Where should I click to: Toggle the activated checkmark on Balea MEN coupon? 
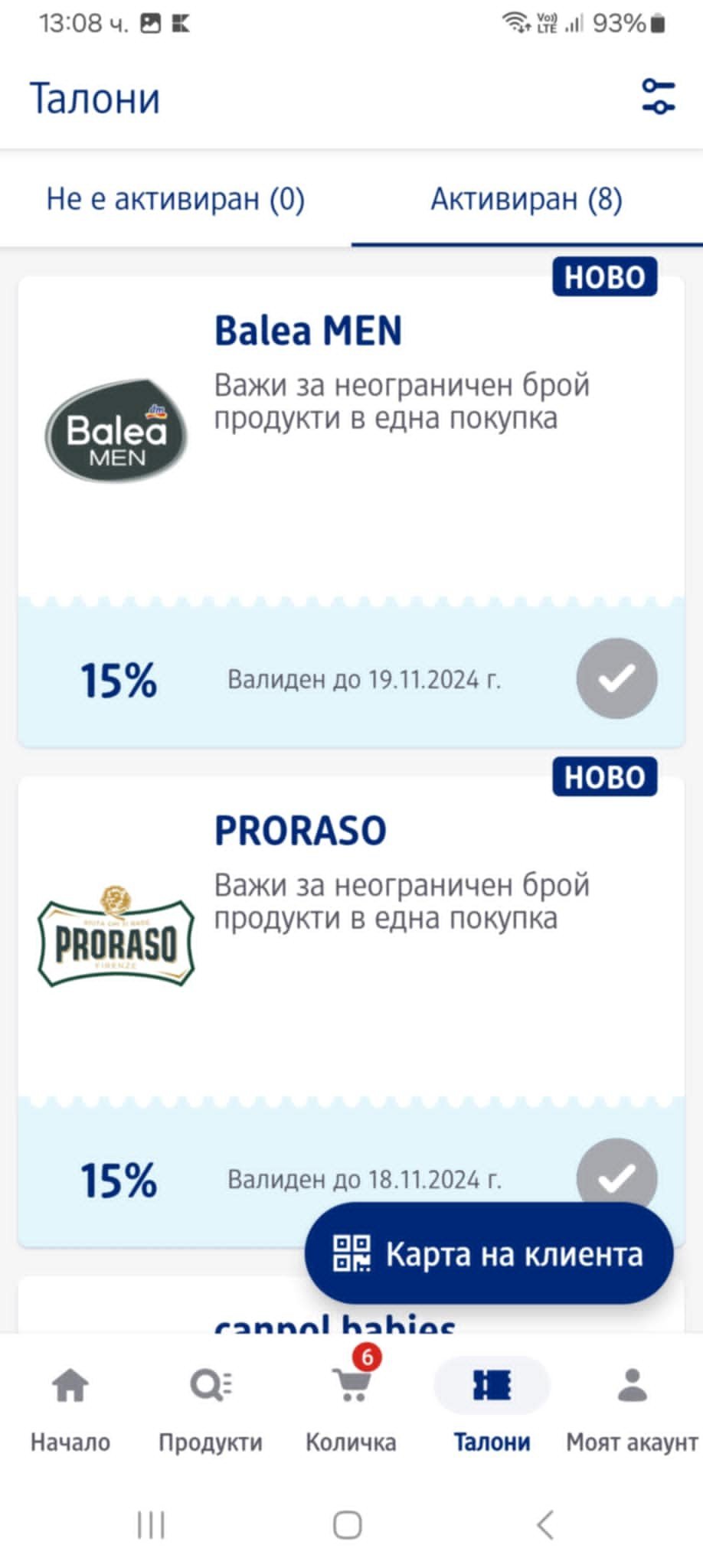coord(616,678)
